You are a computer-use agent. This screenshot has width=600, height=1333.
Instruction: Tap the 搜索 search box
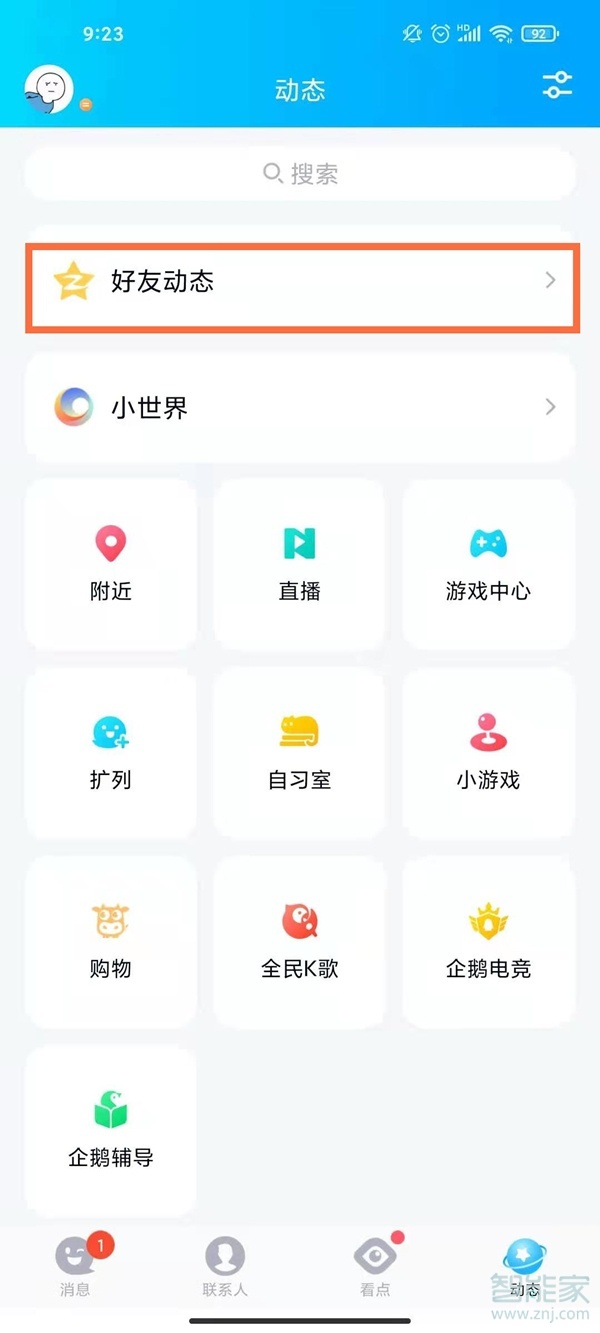pos(300,174)
